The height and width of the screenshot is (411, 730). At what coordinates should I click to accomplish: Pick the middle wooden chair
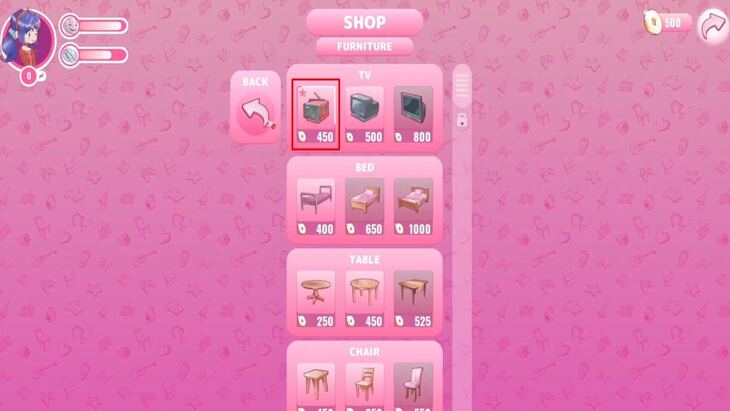coord(365,383)
